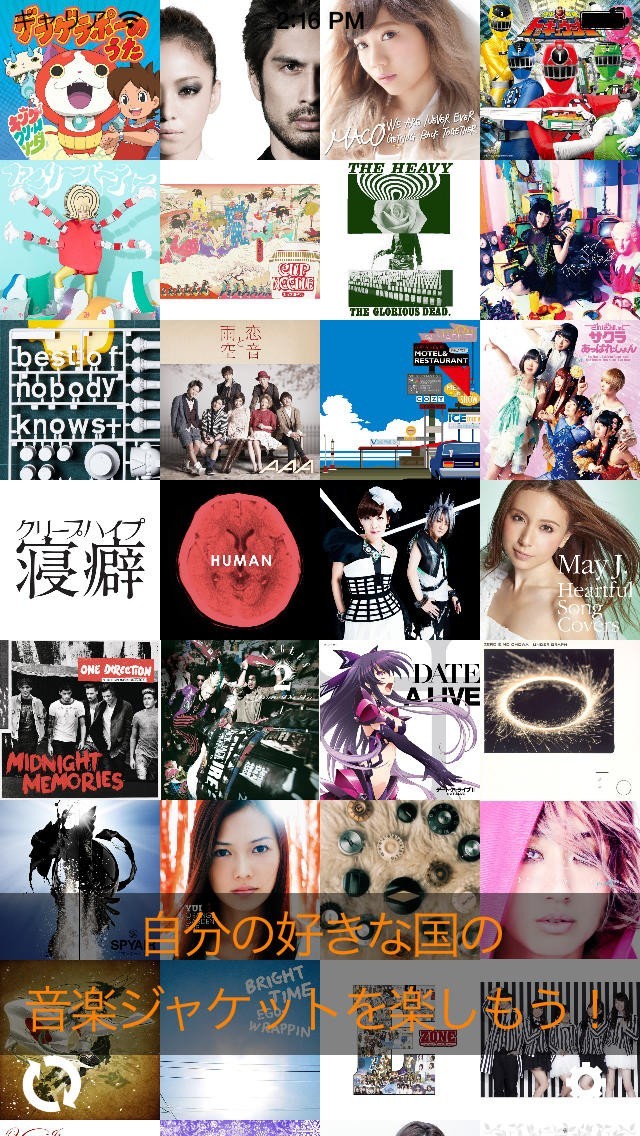This screenshot has width=640, height=1136.
Task: View the Cup Noodle artwork jacket
Action: point(240,240)
